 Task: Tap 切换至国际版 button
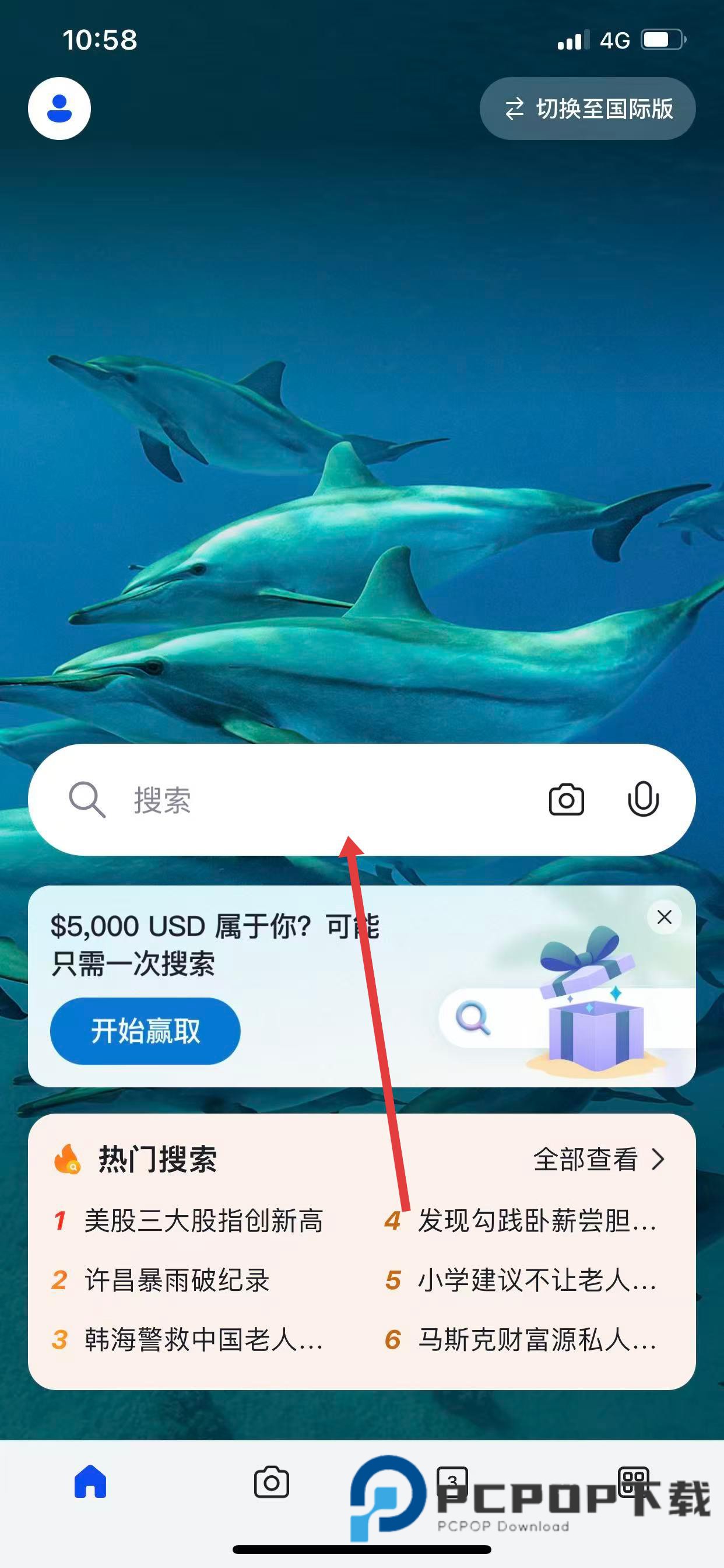(x=588, y=108)
